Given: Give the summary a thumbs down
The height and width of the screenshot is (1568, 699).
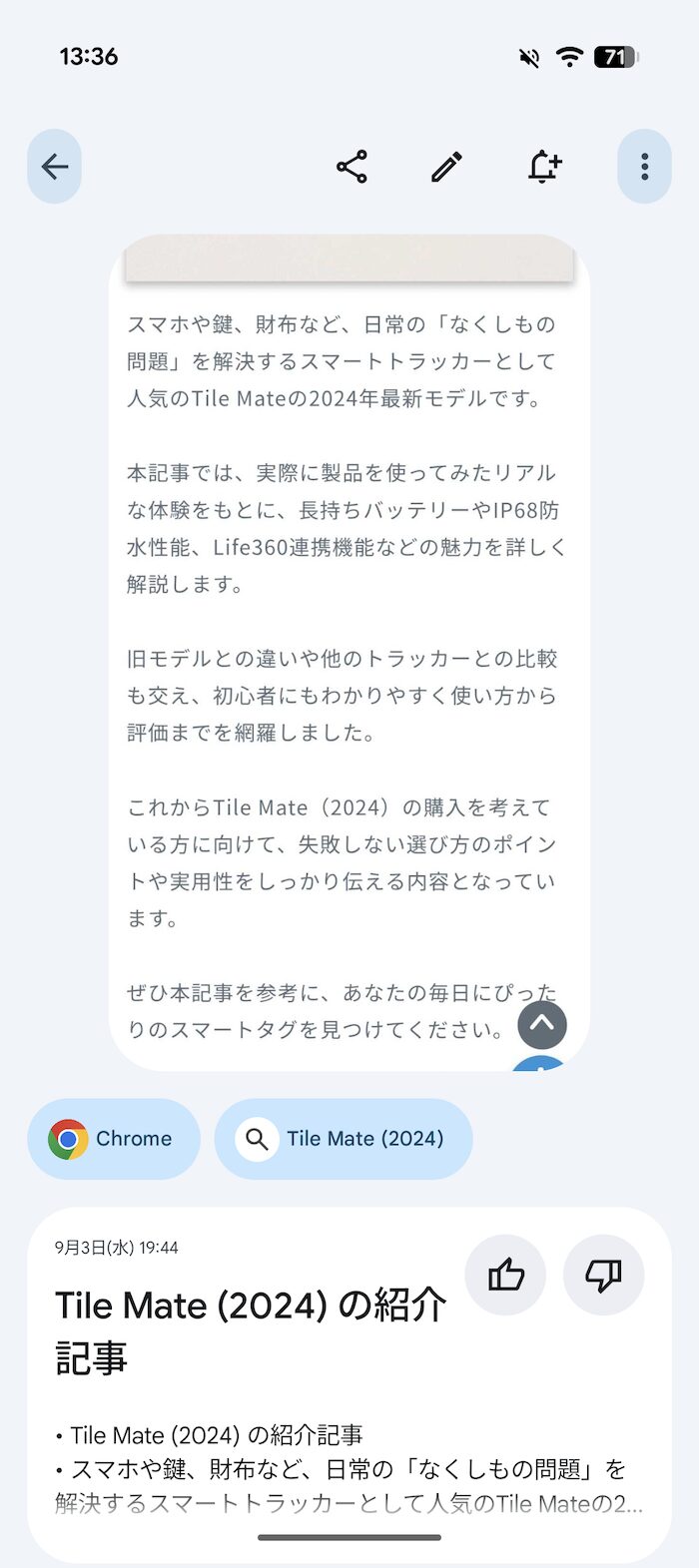Looking at the screenshot, I should (x=603, y=1275).
